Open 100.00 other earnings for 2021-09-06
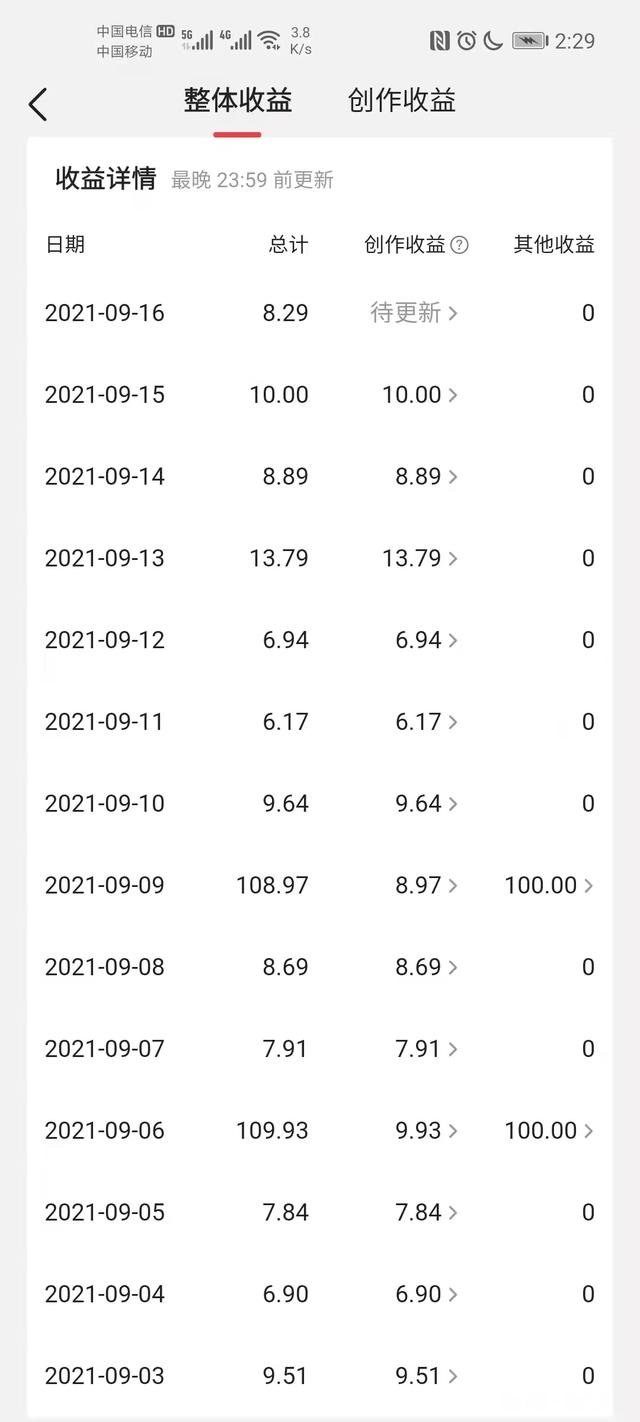The width and height of the screenshot is (640, 1422). click(549, 1131)
